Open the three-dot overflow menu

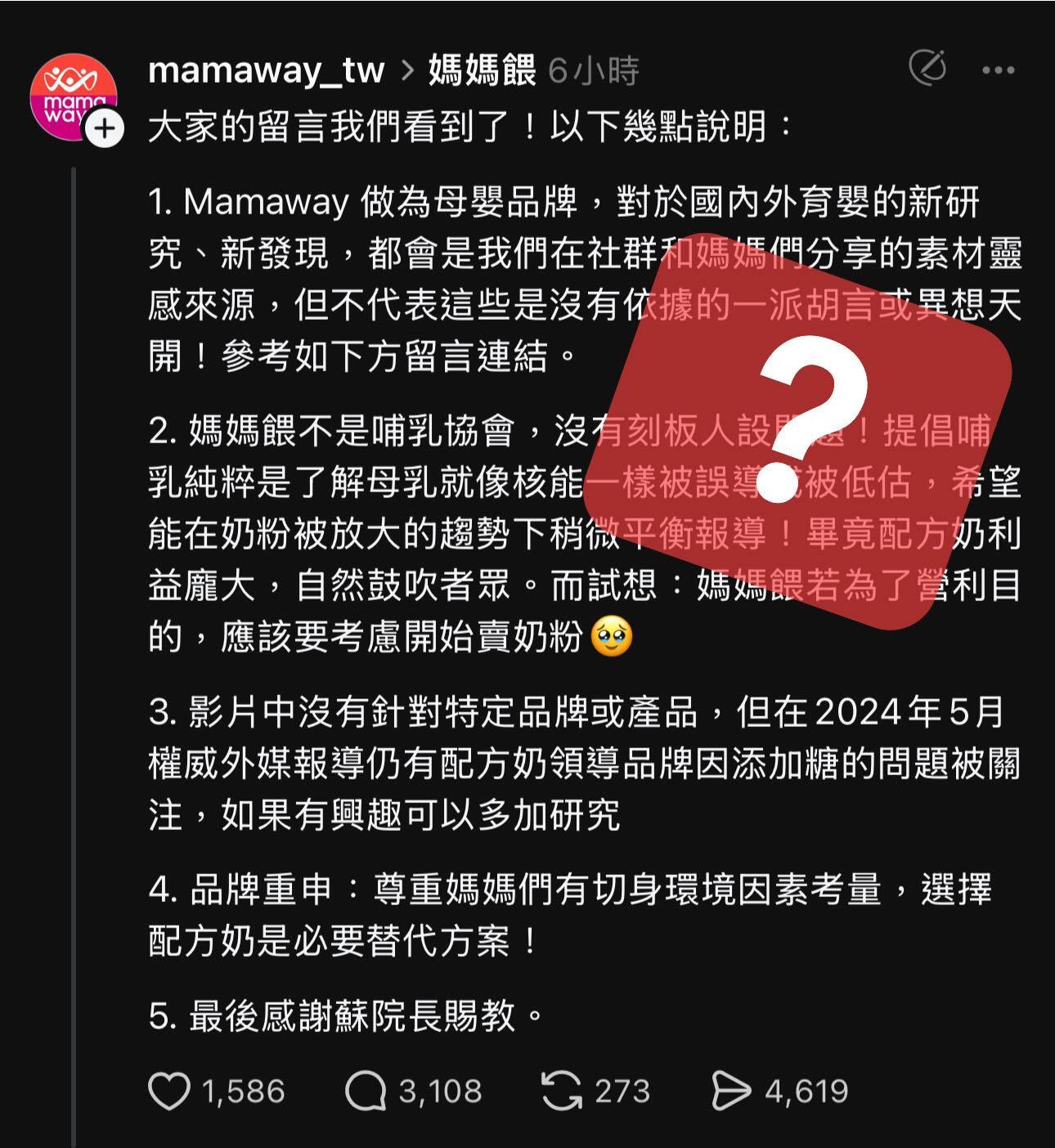[x=998, y=71]
